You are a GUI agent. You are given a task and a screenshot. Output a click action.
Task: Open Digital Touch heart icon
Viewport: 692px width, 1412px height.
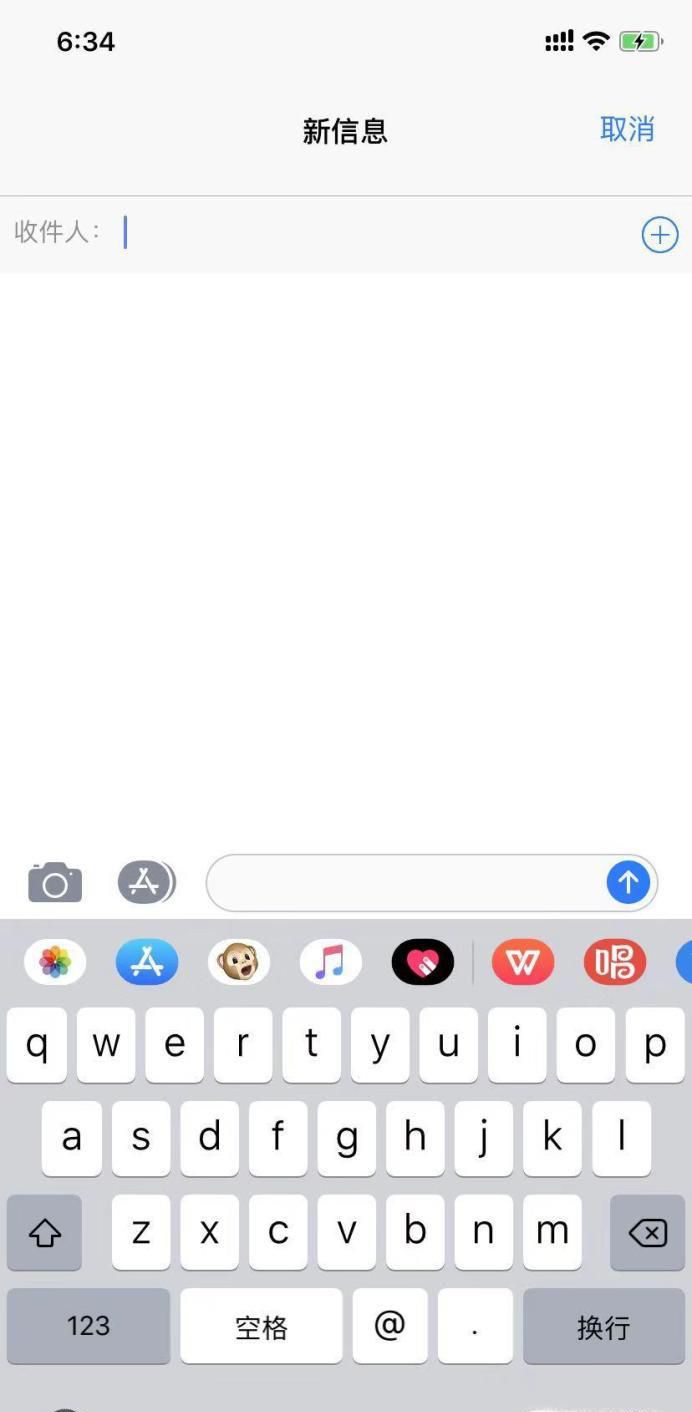(x=422, y=963)
